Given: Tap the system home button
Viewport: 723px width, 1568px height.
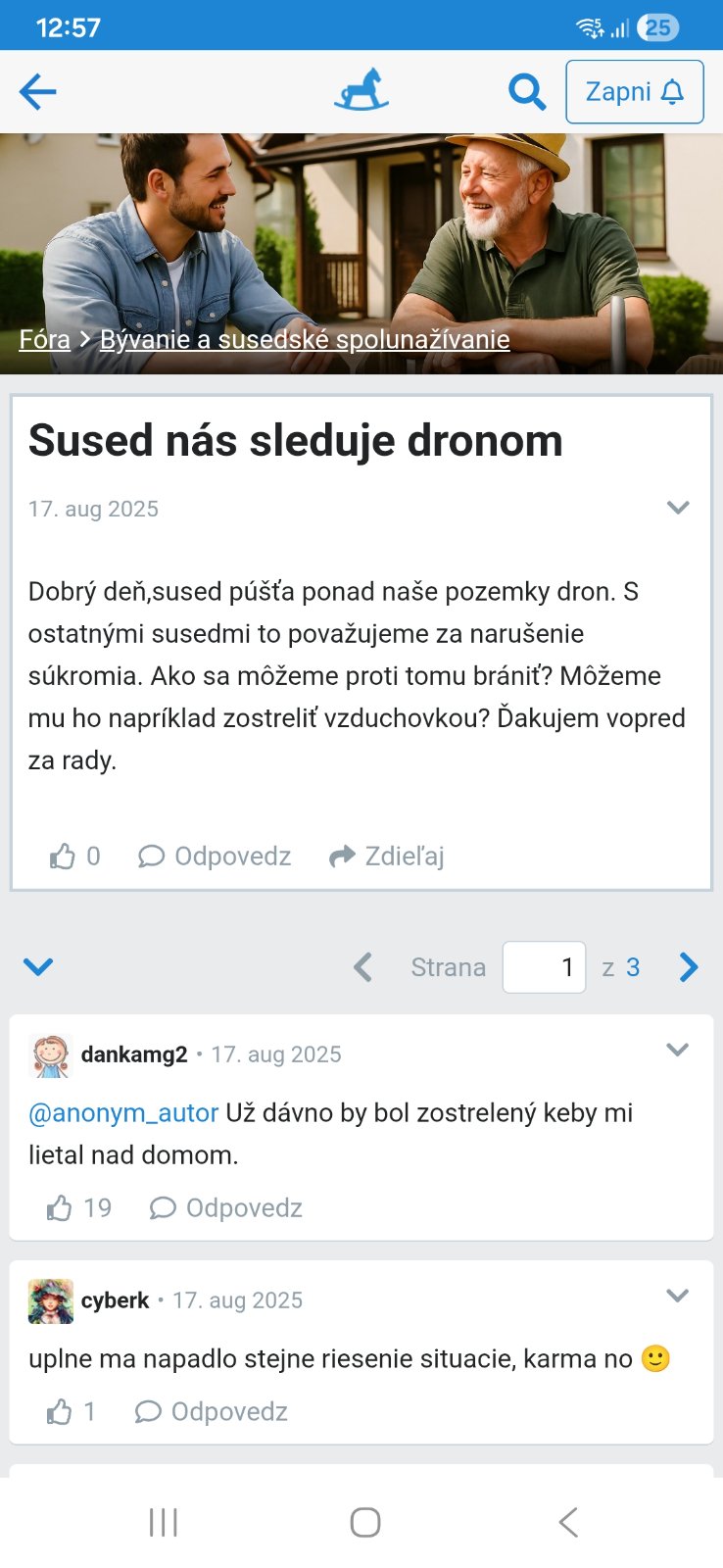Looking at the screenshot, I should pyautogui.click(x=365, y=1522).
